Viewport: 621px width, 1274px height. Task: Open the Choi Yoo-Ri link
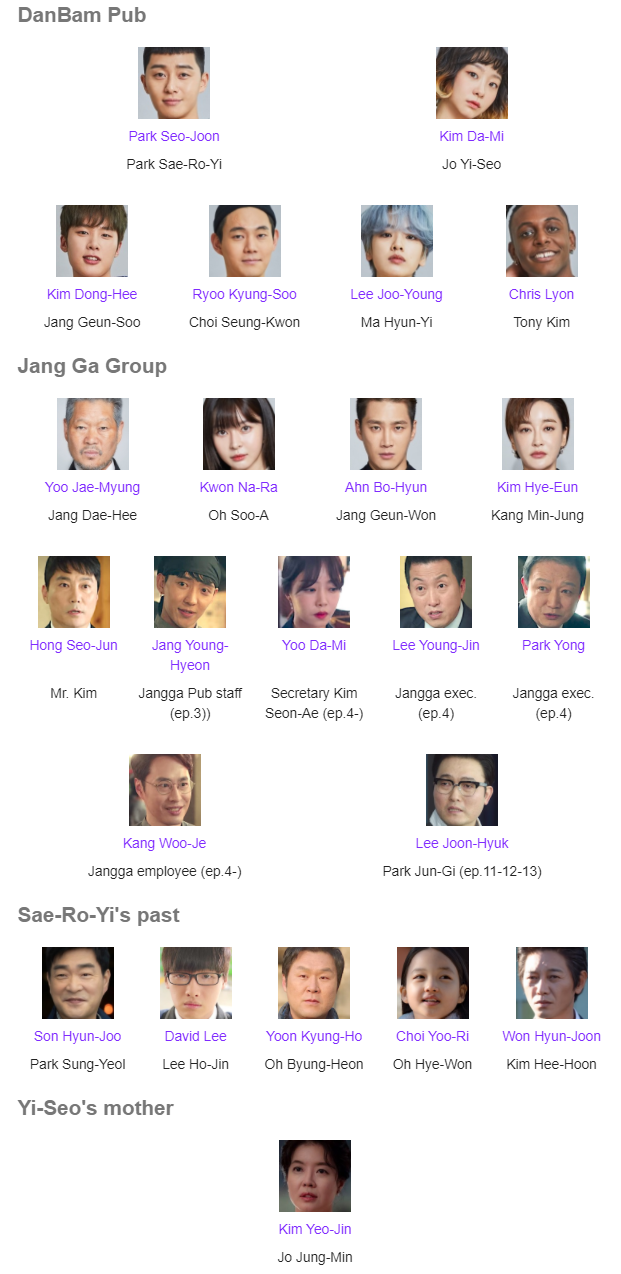[432, 1036]
